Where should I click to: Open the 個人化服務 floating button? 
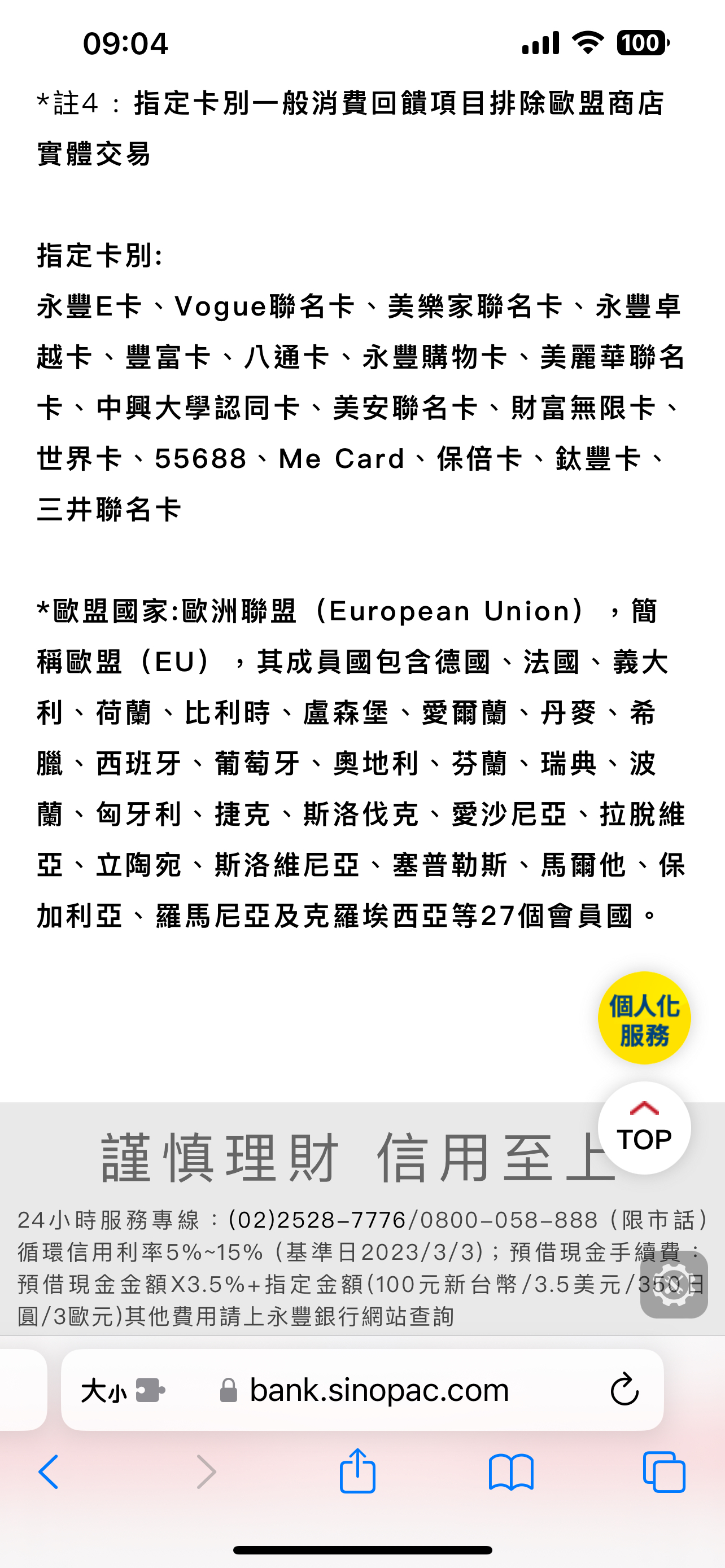pyautogui.click(x=644, y=1018)
